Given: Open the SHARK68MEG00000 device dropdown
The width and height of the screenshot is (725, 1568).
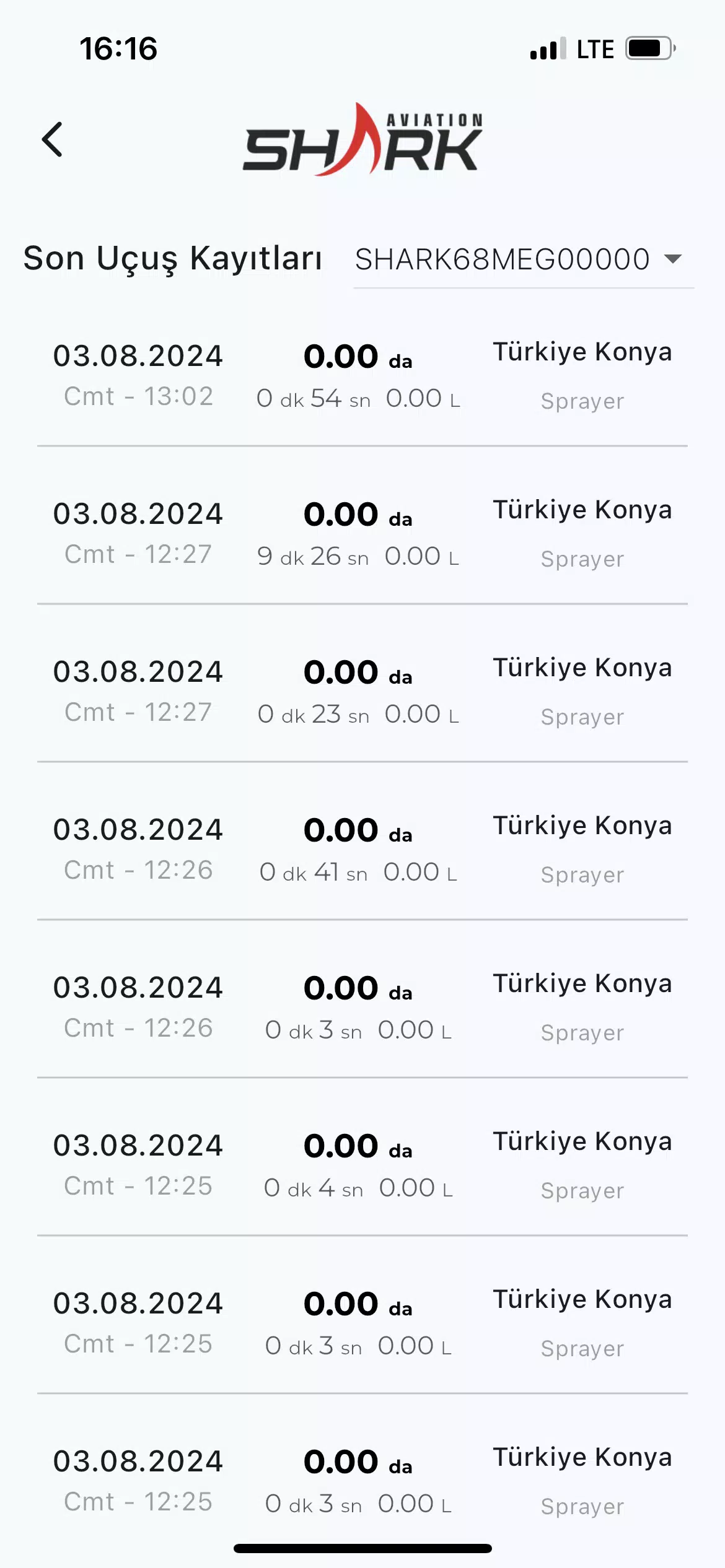Looking at the screenshot, I should click(523, 260).
